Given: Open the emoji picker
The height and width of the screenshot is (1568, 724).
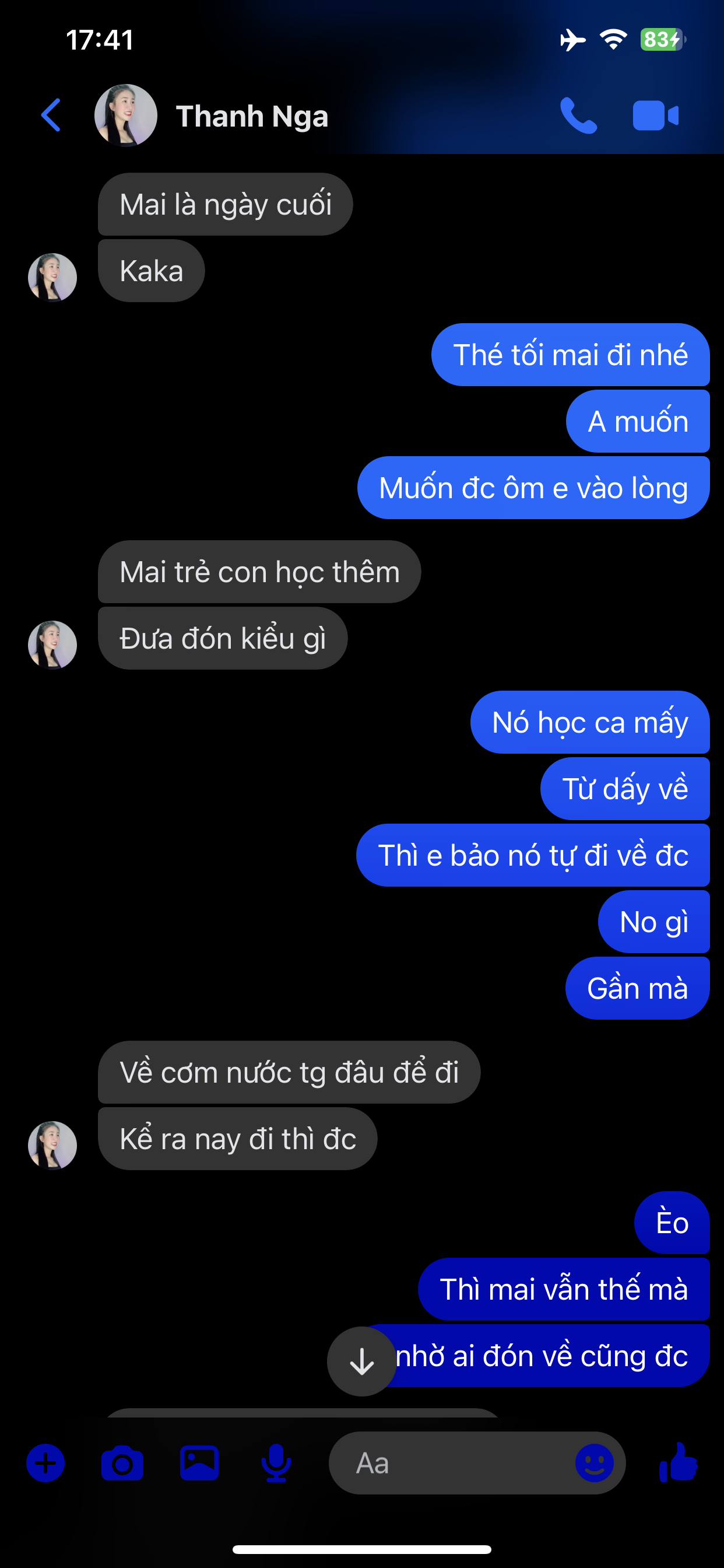Looking at the screenshot, I should click(594, 1462).
